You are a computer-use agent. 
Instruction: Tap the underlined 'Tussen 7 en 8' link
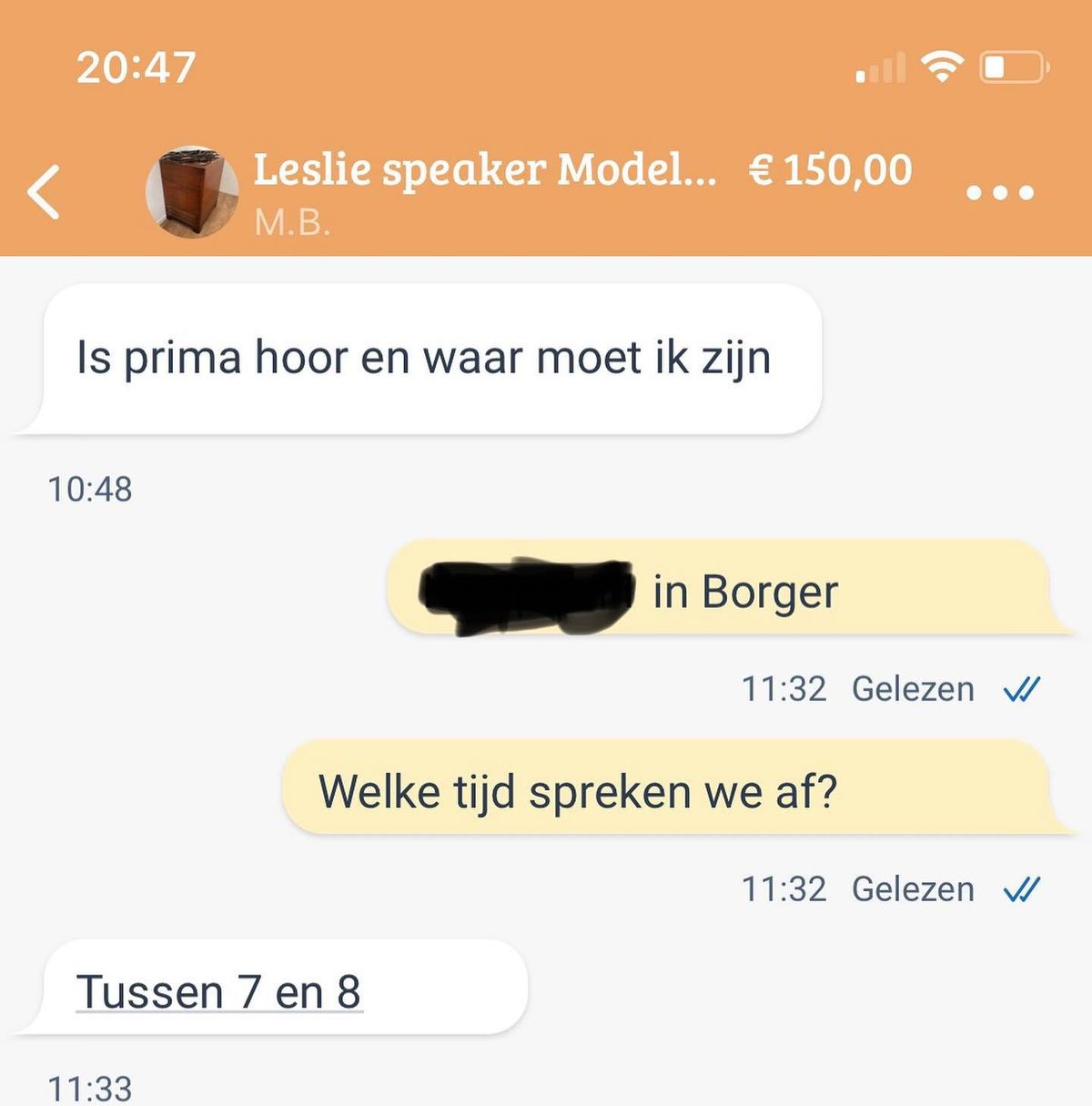[219, 992]
